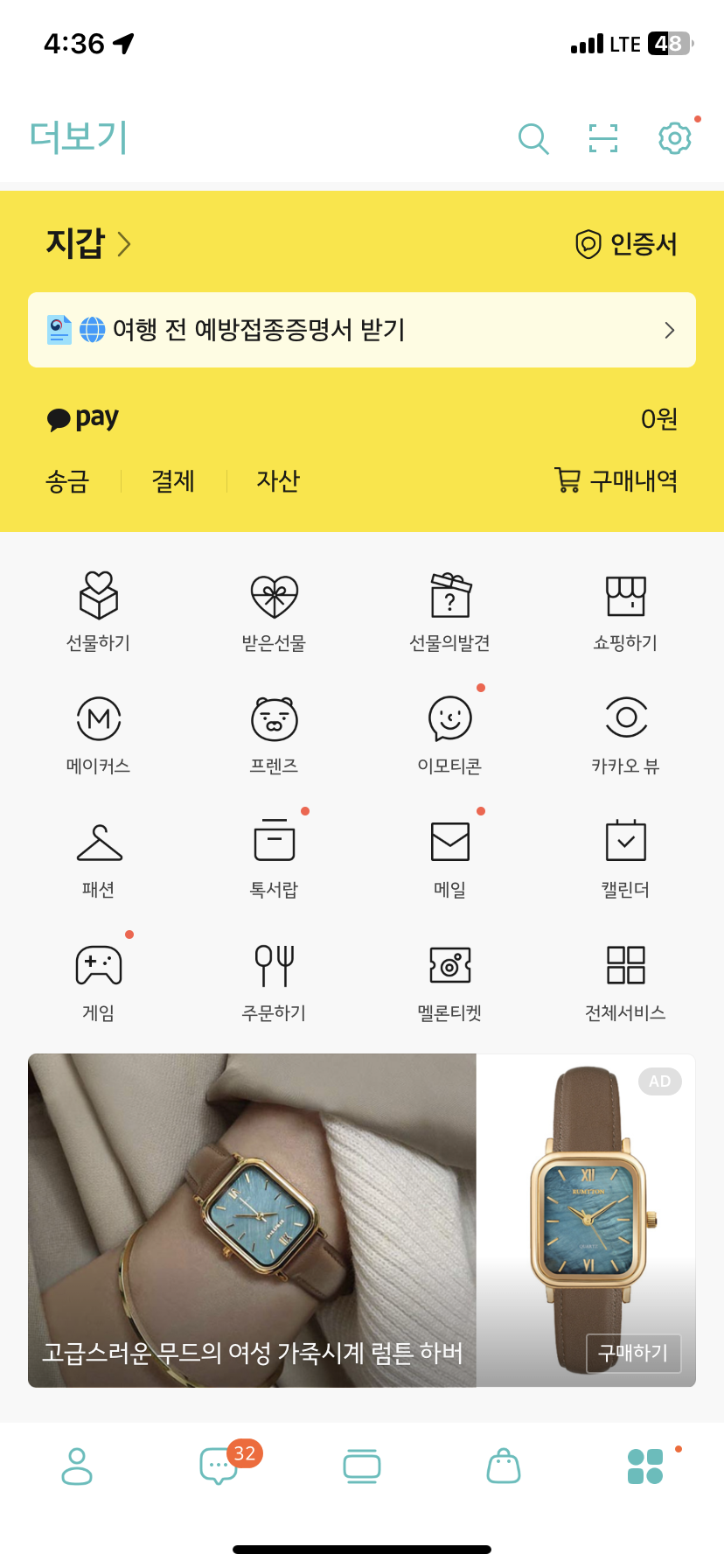Screen dimensions: 724x1568
Task: Open 받은선물 service
Action: tap(275, 612)
